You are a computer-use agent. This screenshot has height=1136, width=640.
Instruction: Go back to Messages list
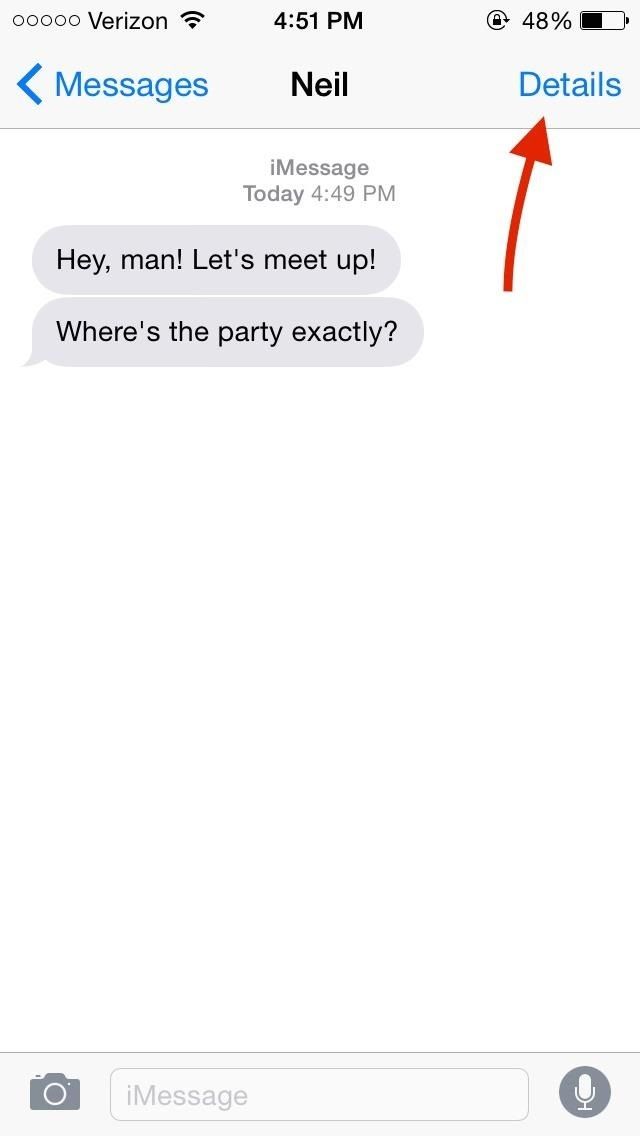[112, 86]
